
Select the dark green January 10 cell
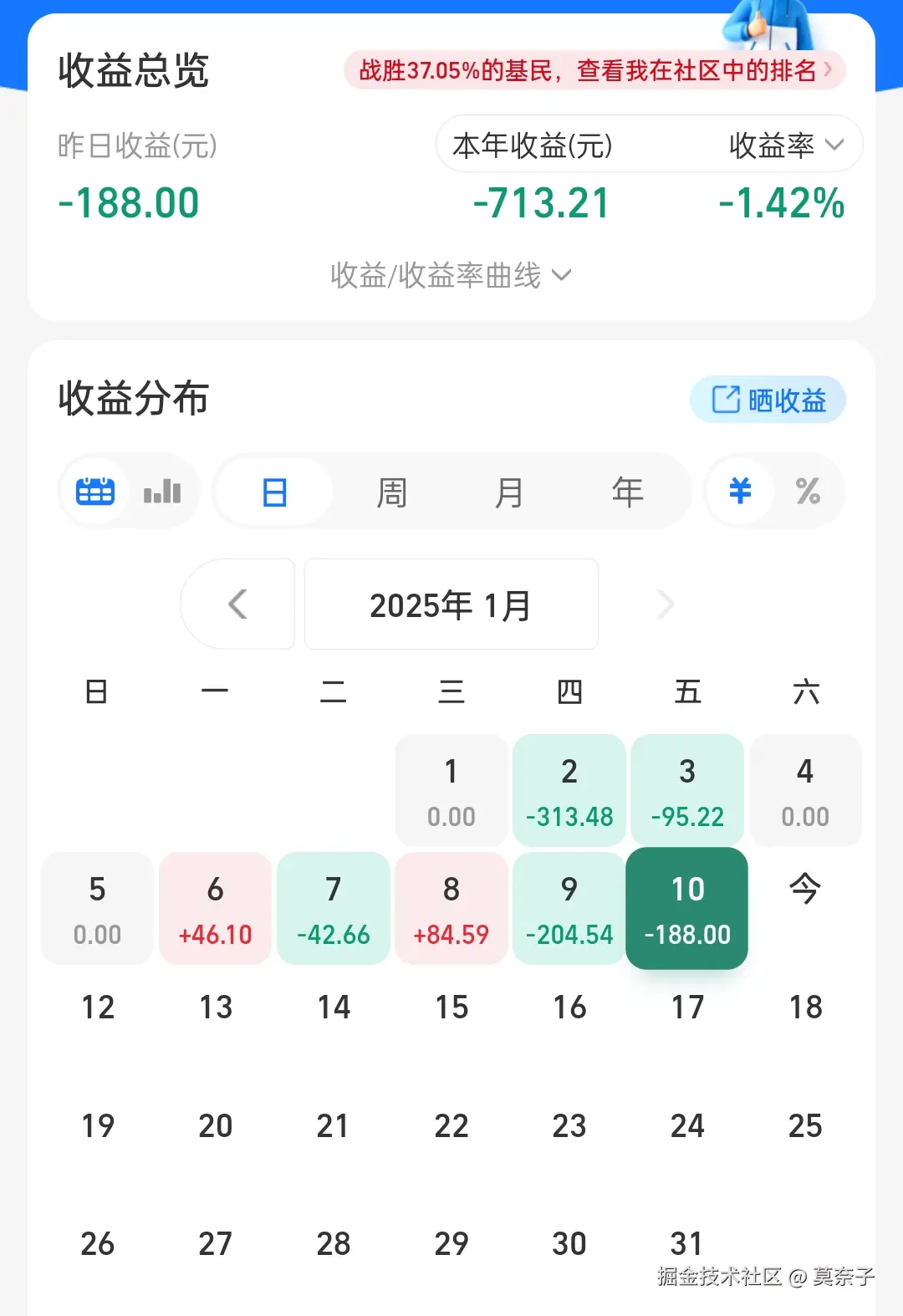click(686, 908)
